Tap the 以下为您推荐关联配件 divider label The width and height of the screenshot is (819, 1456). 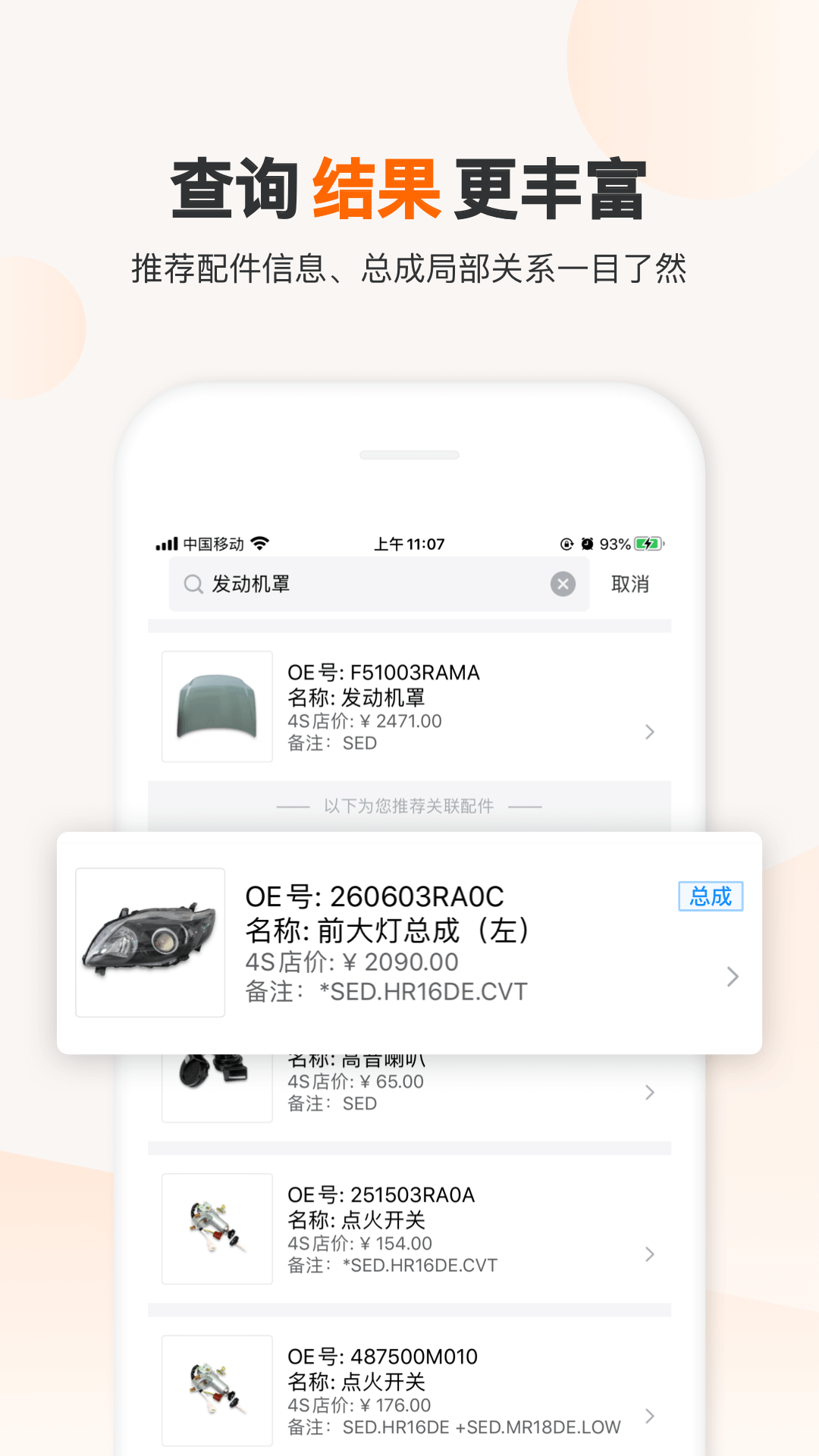(x=409, y=806)
